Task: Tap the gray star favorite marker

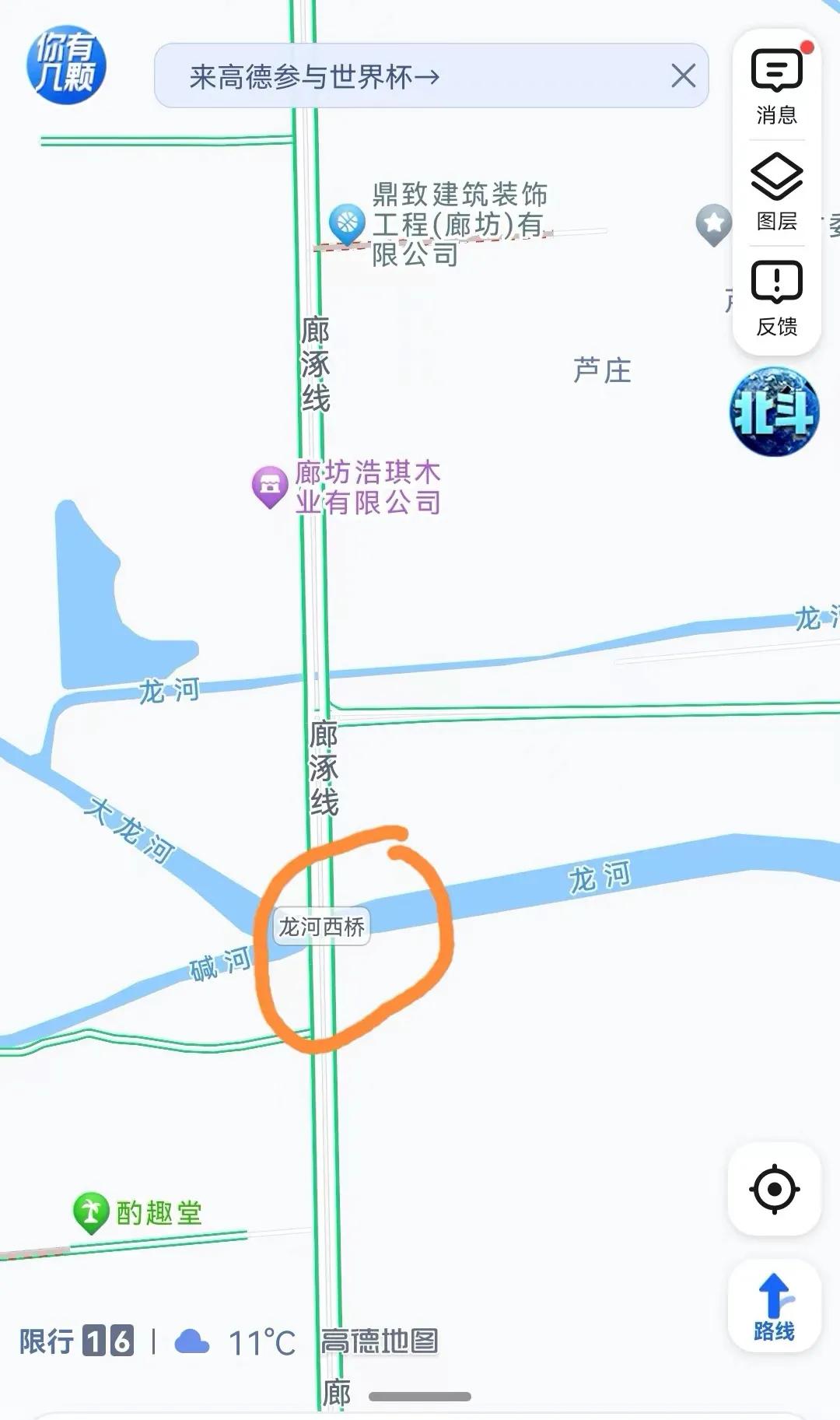Action: [x=713, y=224]
